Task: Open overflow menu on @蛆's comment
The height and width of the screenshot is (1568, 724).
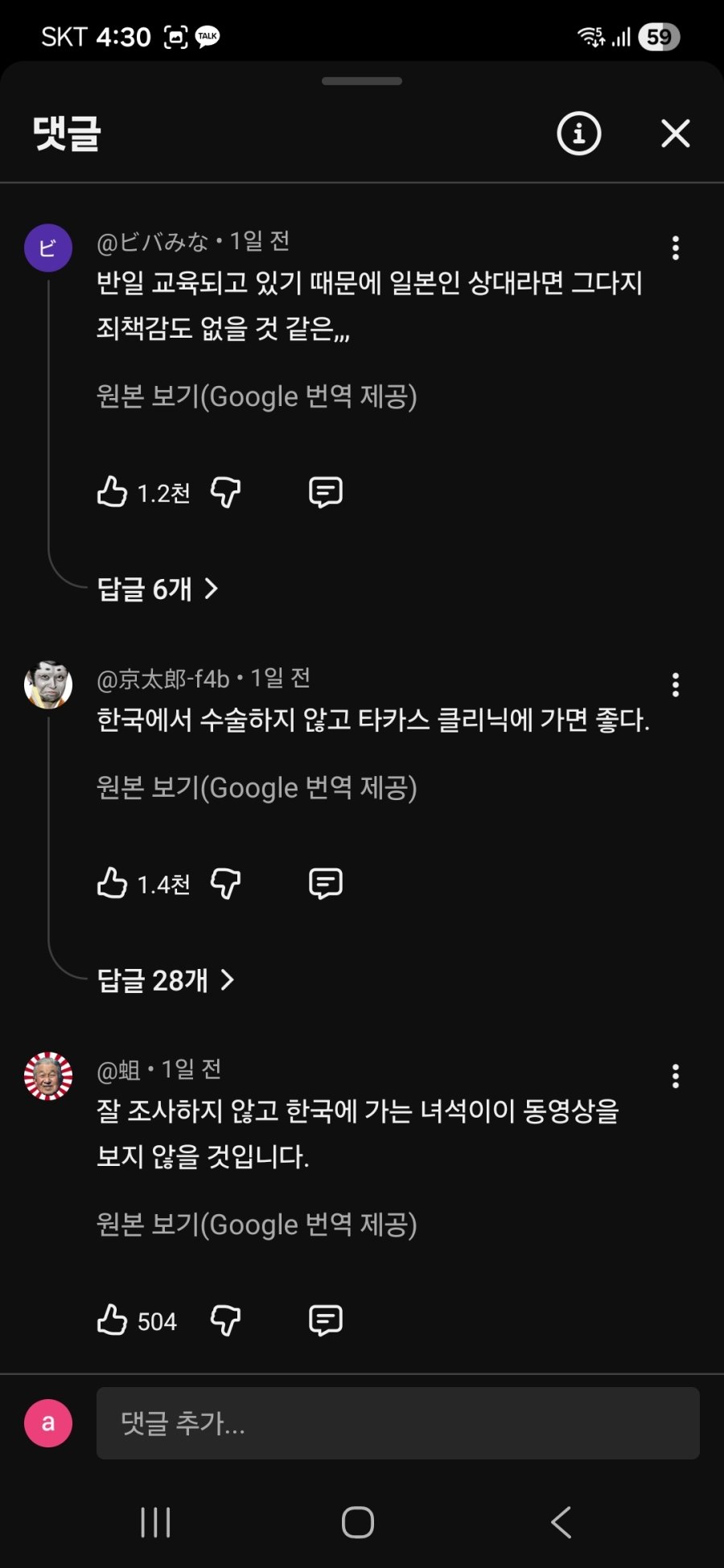Action: tap(675, 1075)
